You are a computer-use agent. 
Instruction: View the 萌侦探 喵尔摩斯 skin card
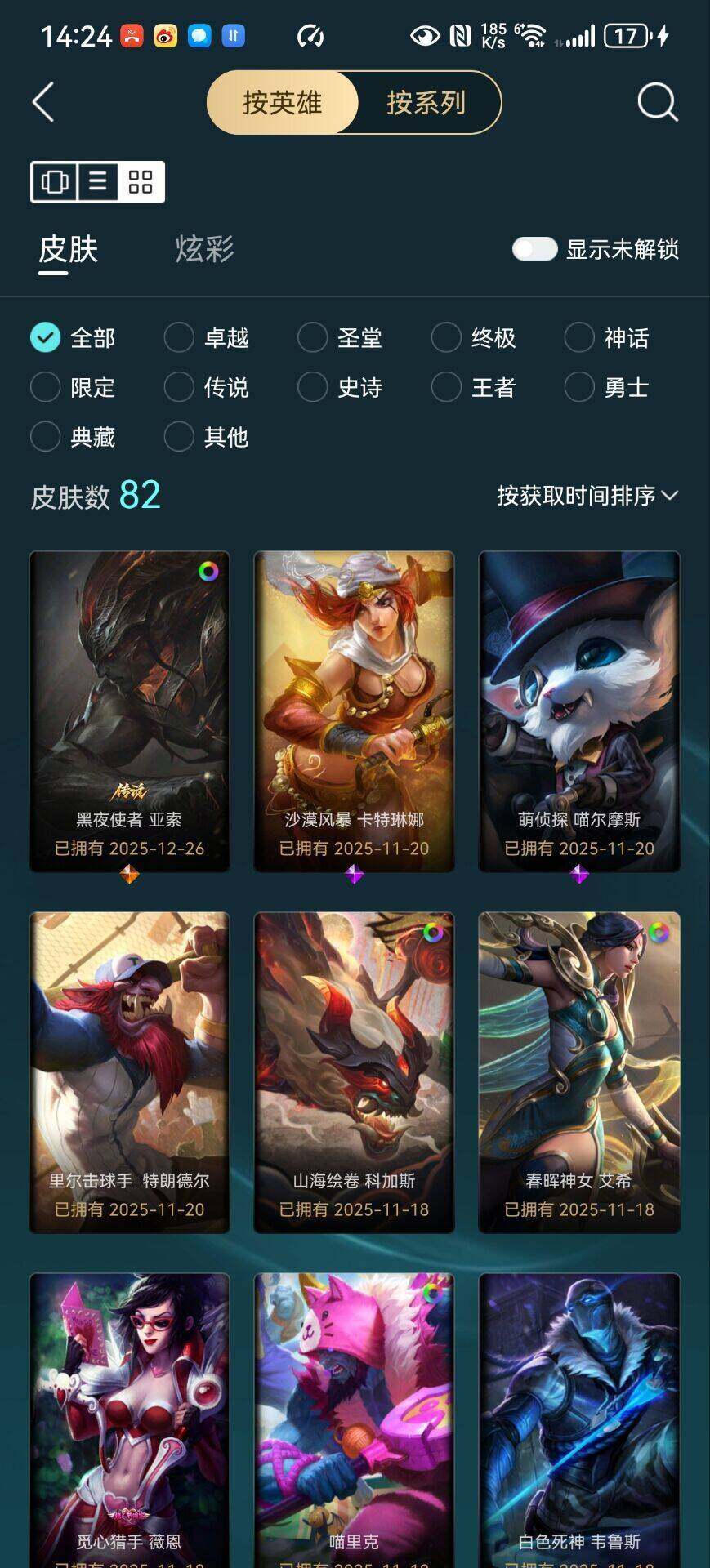tap(578, 710)
